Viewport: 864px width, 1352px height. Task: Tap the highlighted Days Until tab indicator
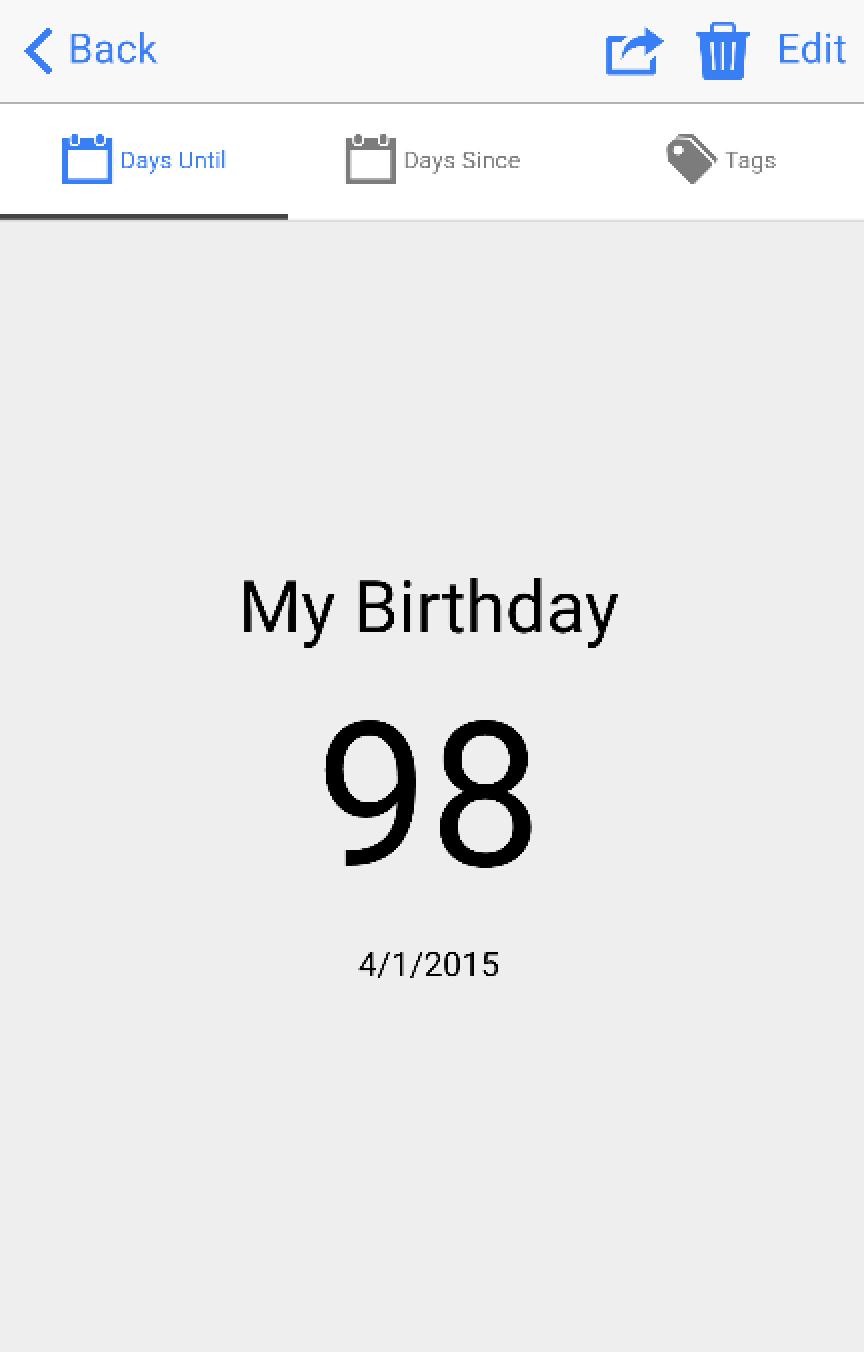point(144,213)
